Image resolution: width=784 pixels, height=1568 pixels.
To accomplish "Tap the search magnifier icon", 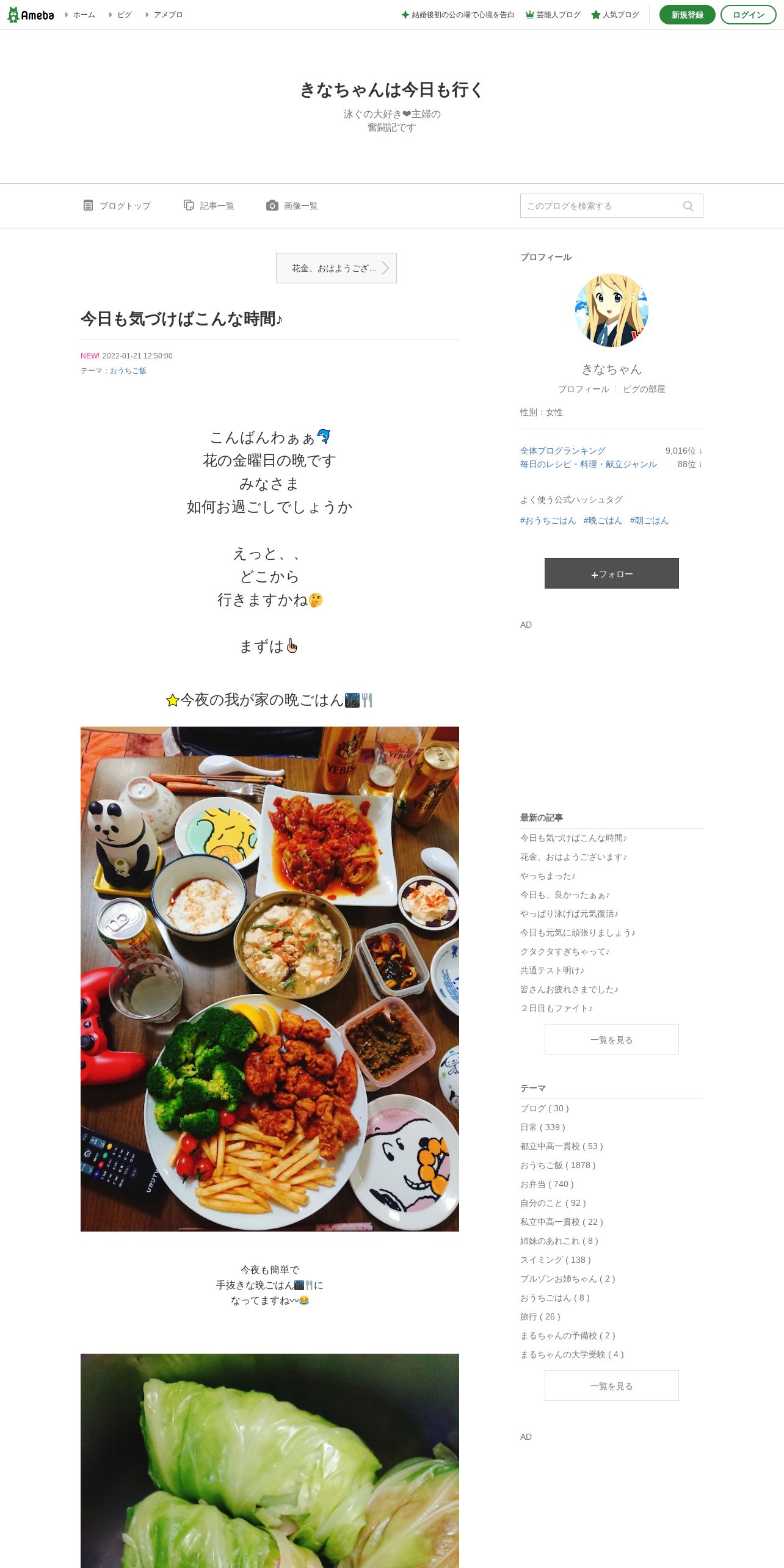I will click(688, 206).
